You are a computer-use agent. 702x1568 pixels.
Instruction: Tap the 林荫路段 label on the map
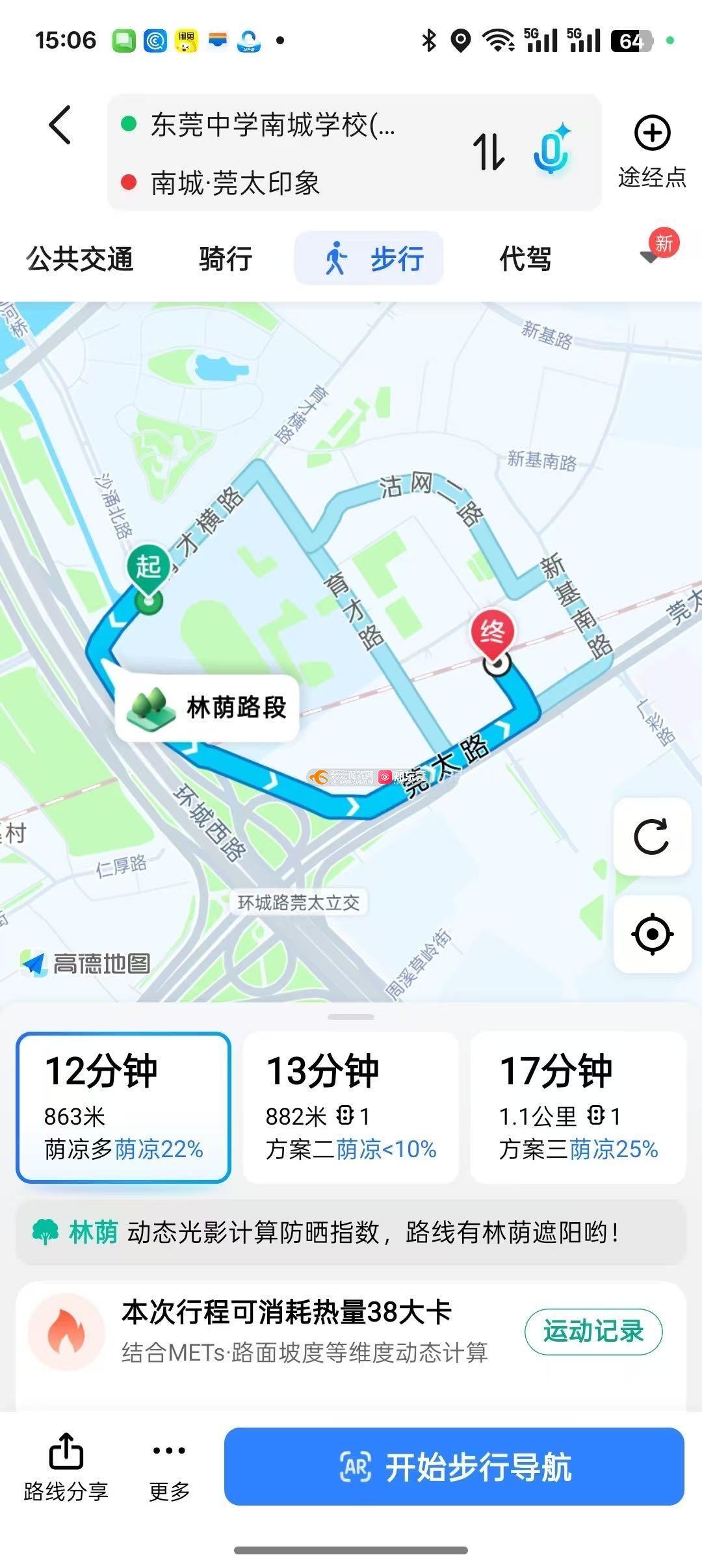pyautogui.click(x=207, y=707)
